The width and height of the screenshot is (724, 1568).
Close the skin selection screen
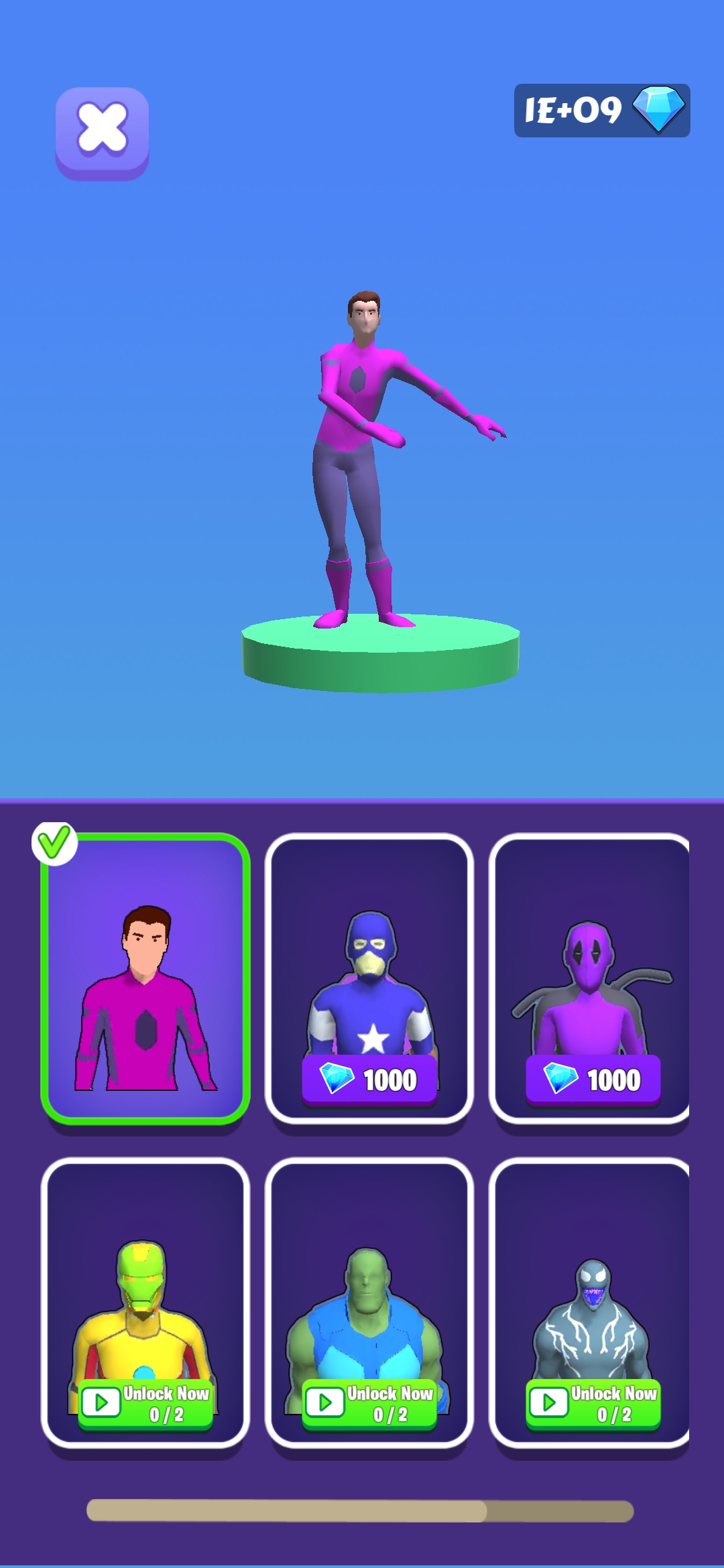pos(102,131)
